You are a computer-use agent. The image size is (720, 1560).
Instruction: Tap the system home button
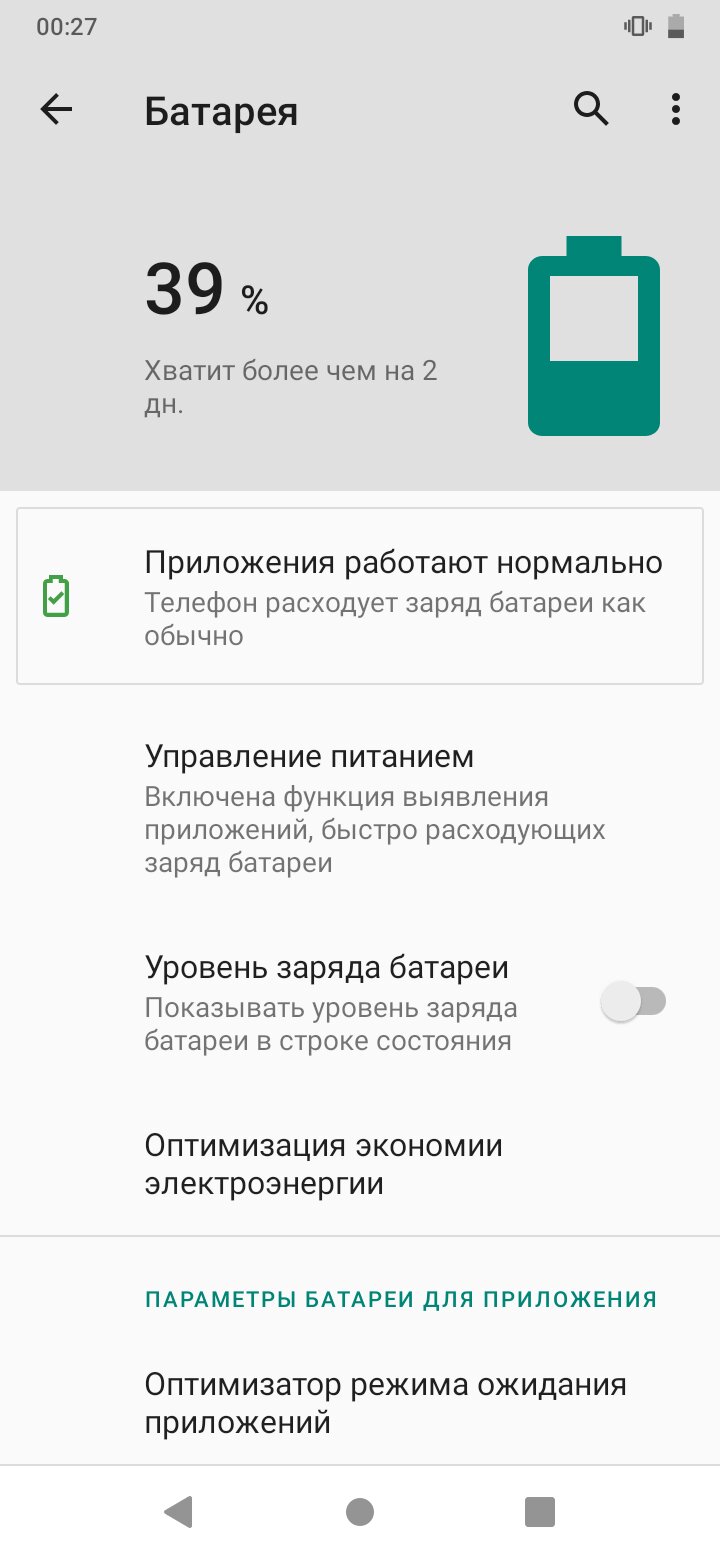pyautogui.click(x=360, y=1511)
